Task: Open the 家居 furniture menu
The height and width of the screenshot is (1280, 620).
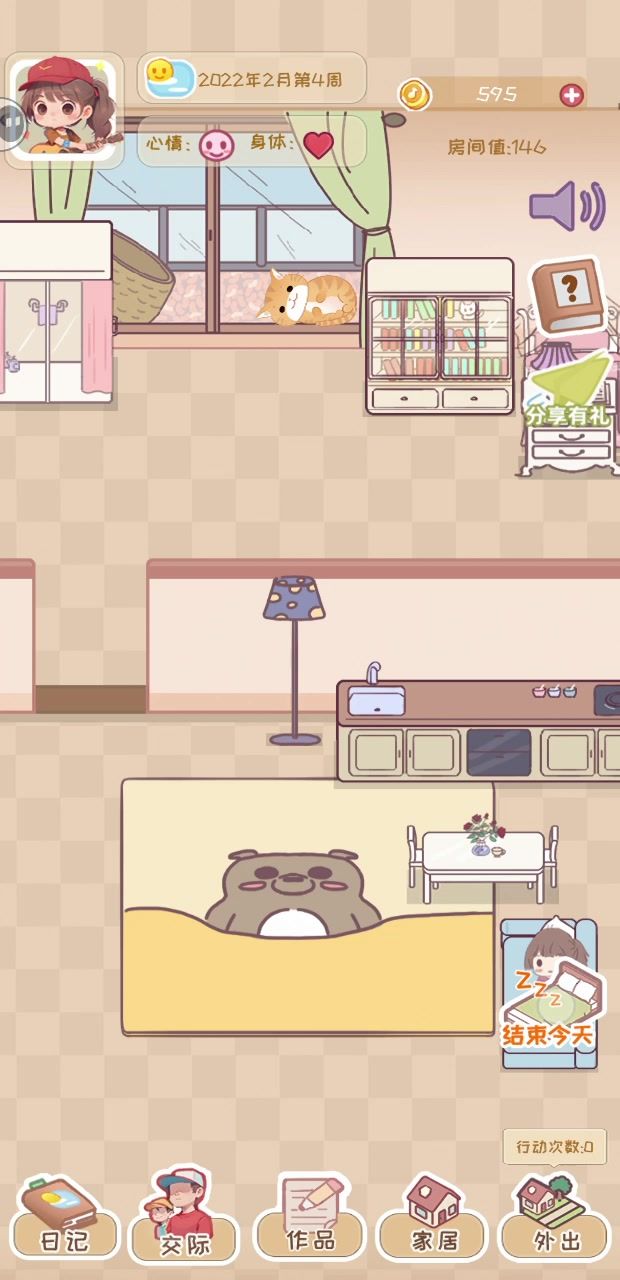Action: tap(433, 1221)
